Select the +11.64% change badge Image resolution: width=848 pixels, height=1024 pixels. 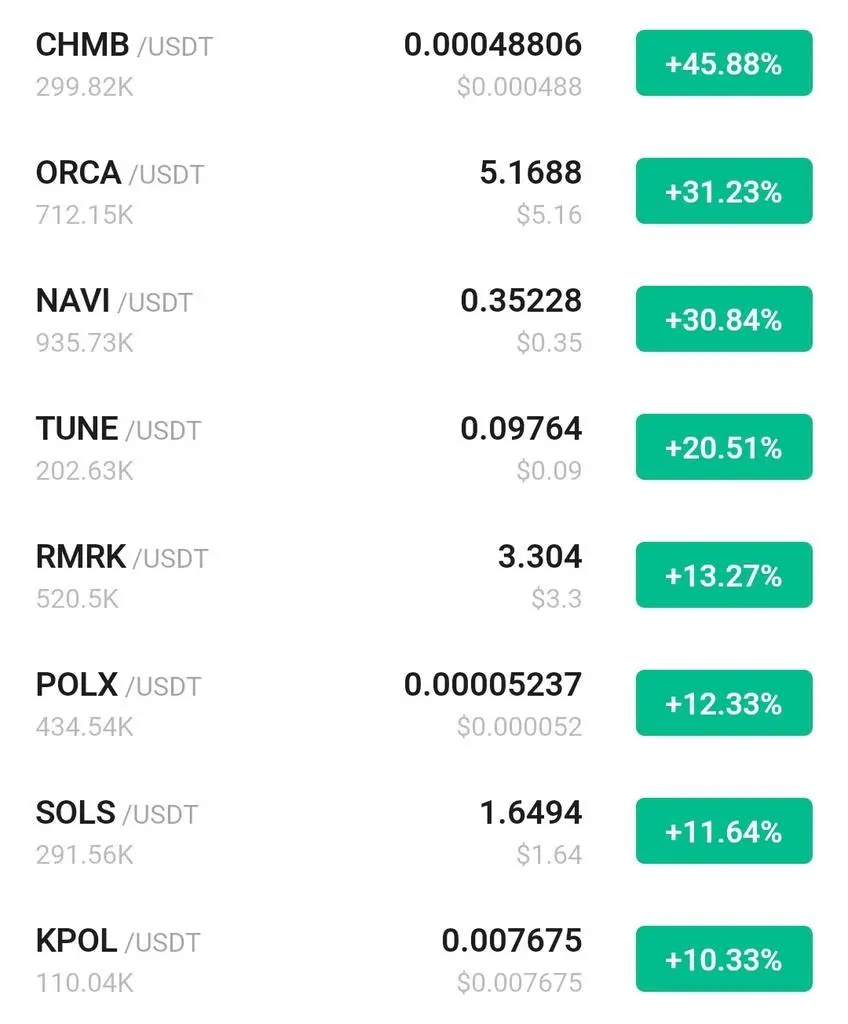click(723, 831)
